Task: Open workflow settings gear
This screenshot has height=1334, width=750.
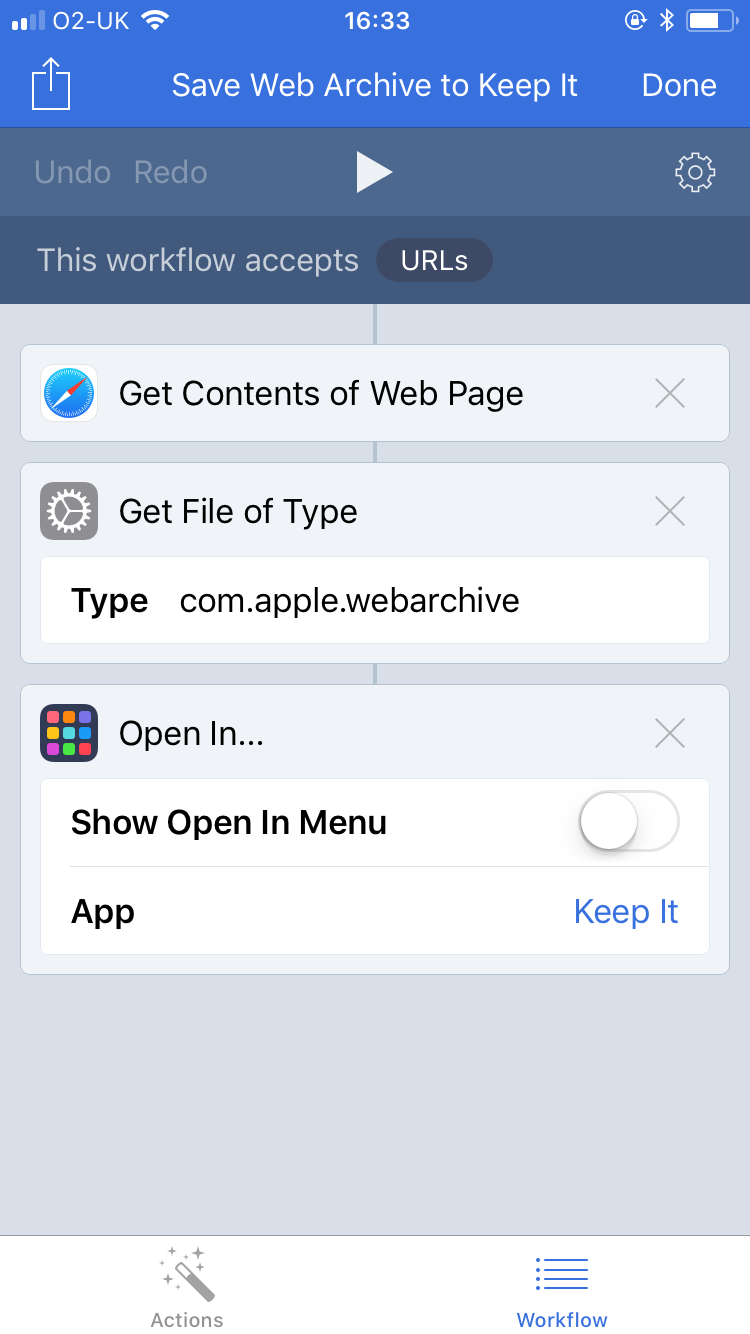Action: (695, 172)
